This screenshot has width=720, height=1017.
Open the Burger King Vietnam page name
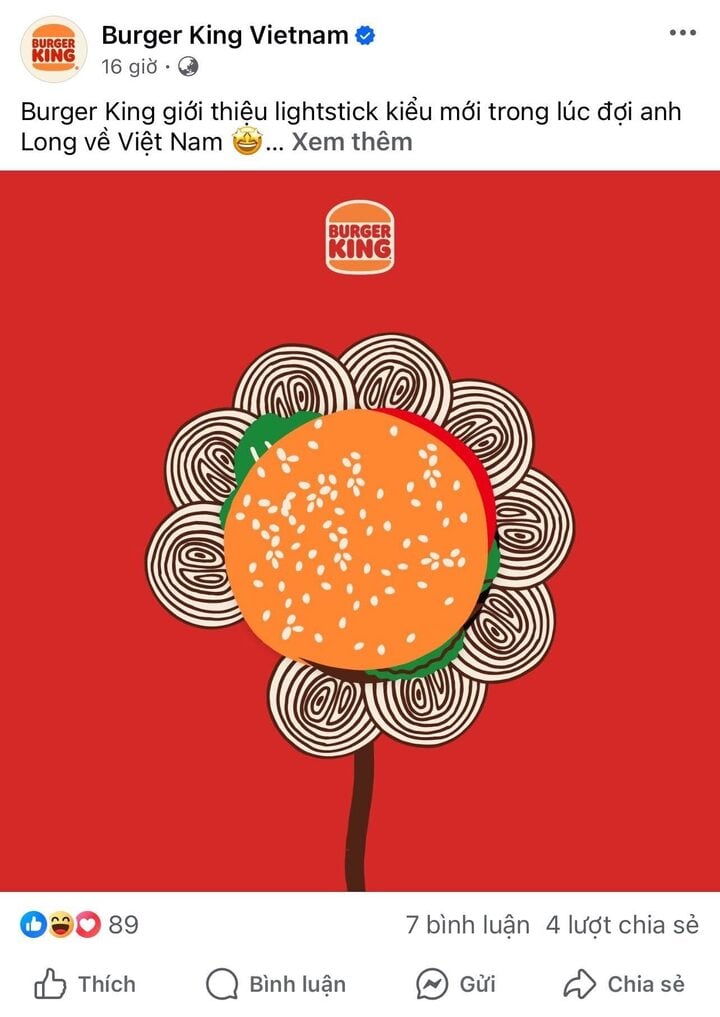(x=225, y=36)
